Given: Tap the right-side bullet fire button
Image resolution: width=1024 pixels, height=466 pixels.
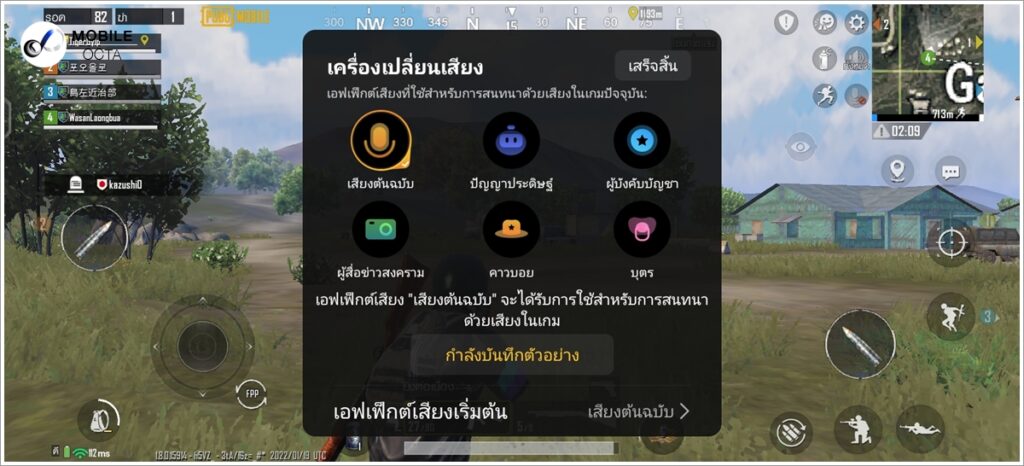Looking at the screenshot, I should click(x=859, y=344).
